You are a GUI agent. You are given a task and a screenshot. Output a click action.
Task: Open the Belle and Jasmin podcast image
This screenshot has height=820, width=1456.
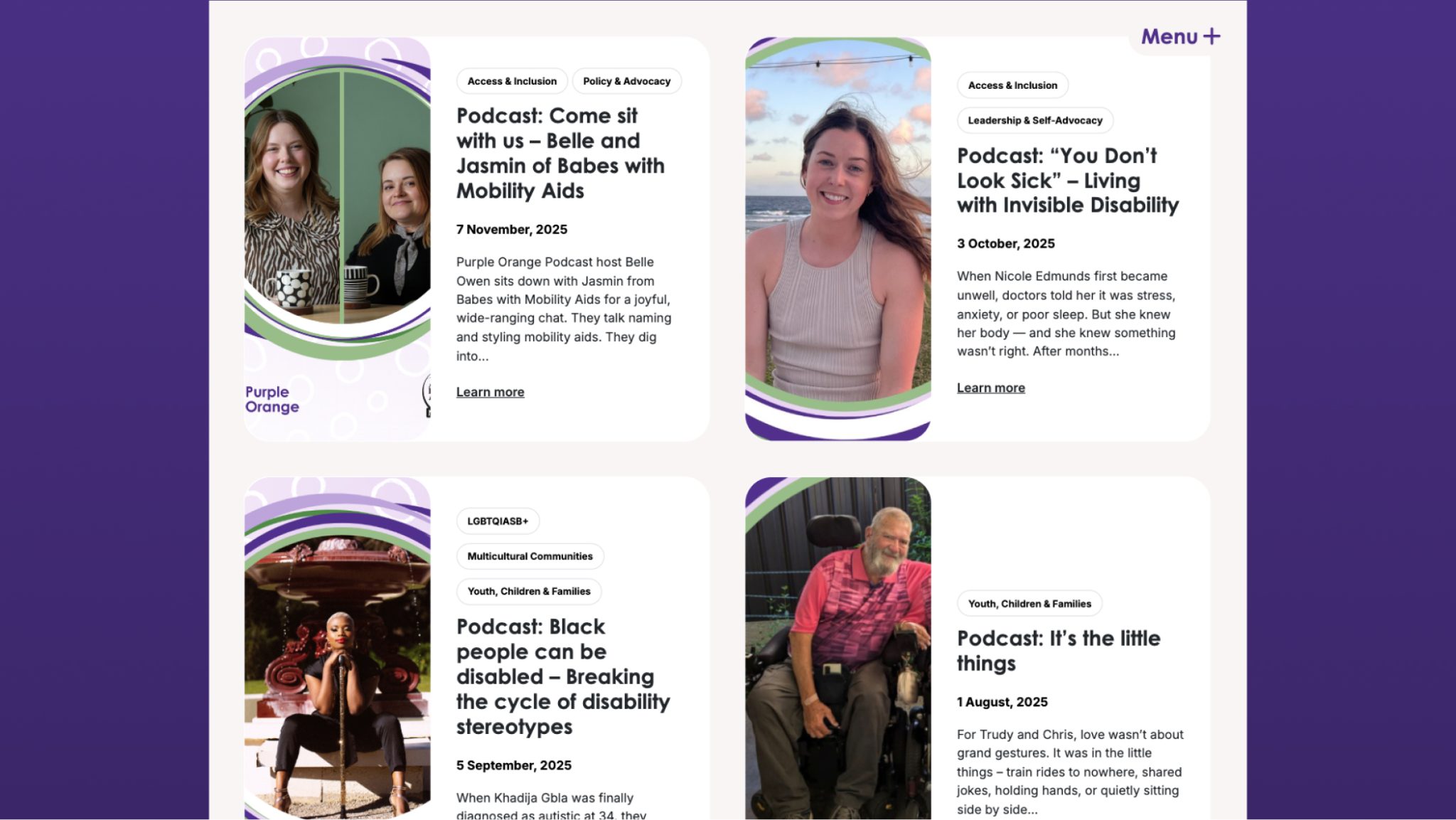coord(338,213)
